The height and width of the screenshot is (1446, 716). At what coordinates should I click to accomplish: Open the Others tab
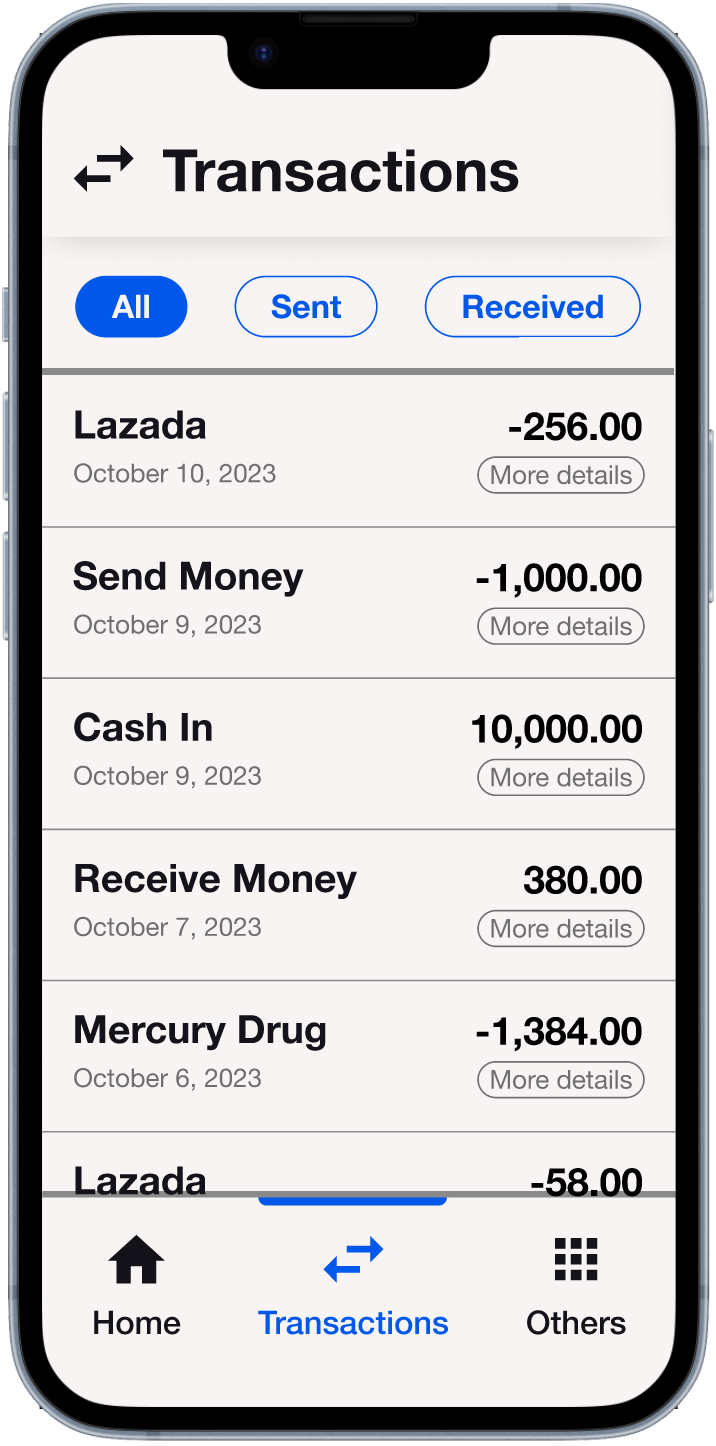click(576, 1286)
